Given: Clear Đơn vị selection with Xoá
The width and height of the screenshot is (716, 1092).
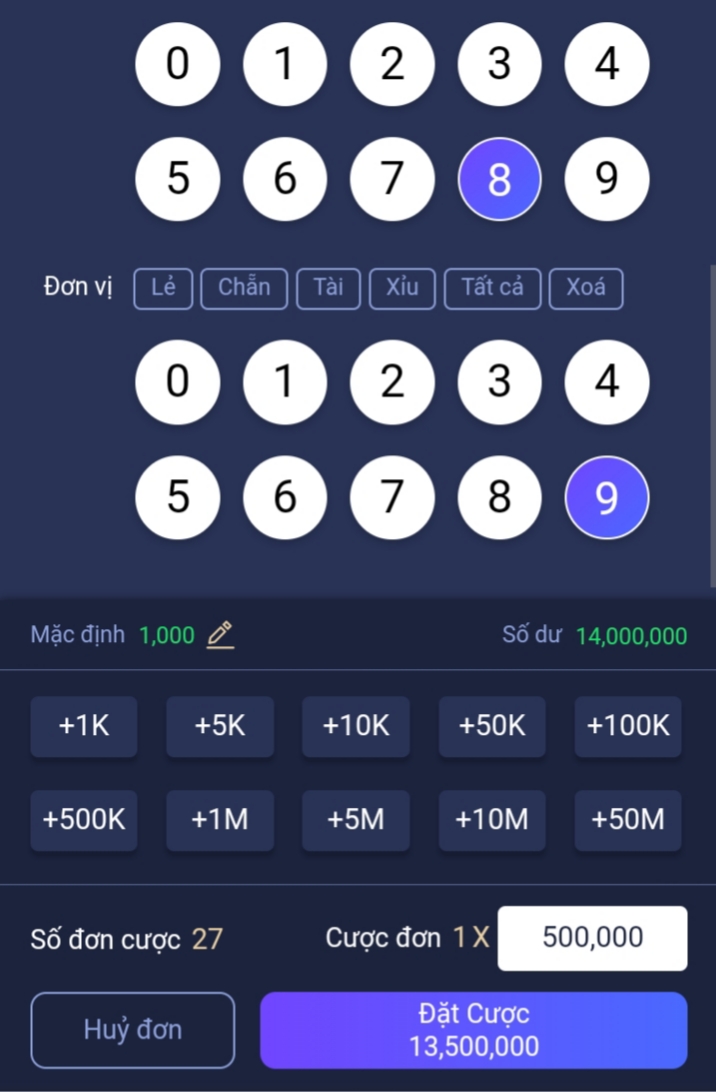Looking at the screenshot, I should click(x=586, y=289).
